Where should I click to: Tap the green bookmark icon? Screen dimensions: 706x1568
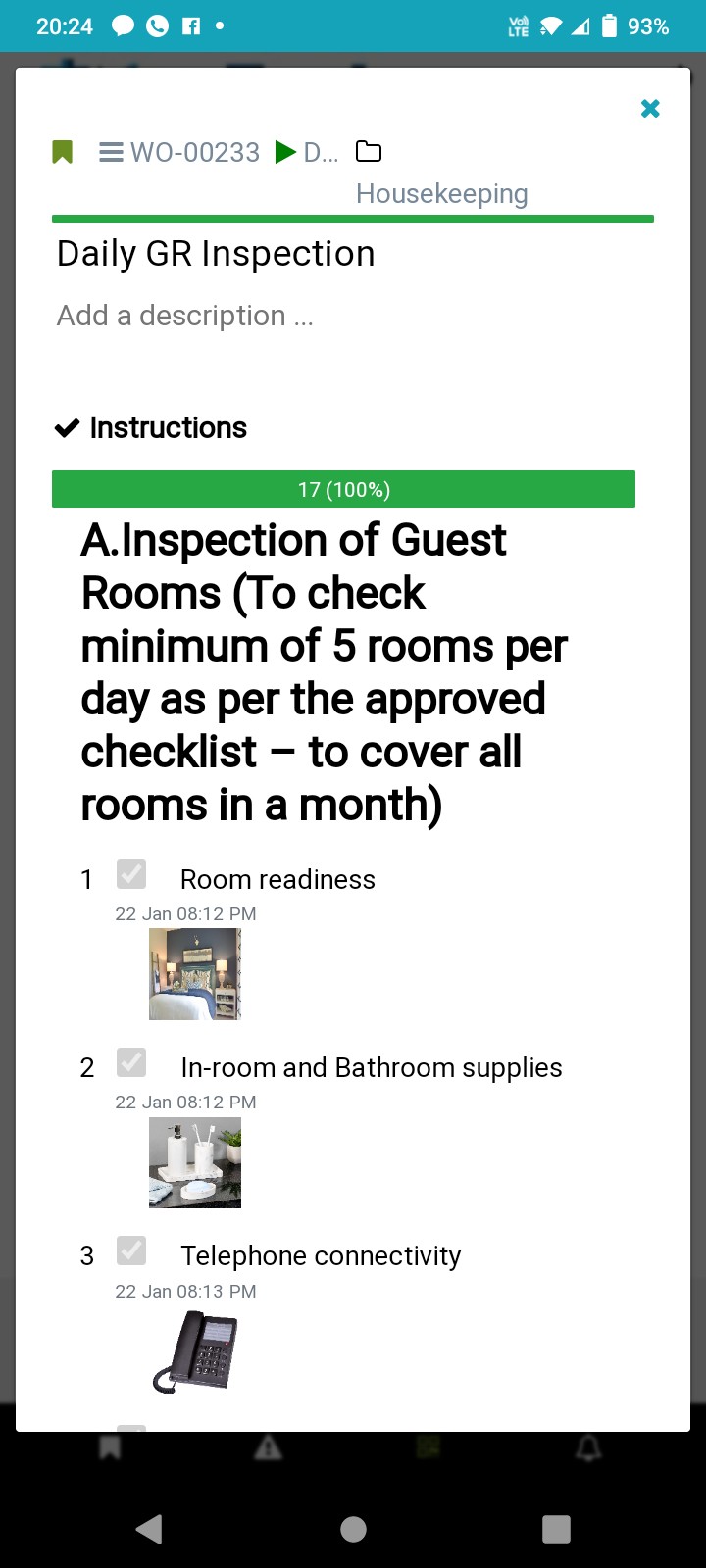(x=62, y=152)
